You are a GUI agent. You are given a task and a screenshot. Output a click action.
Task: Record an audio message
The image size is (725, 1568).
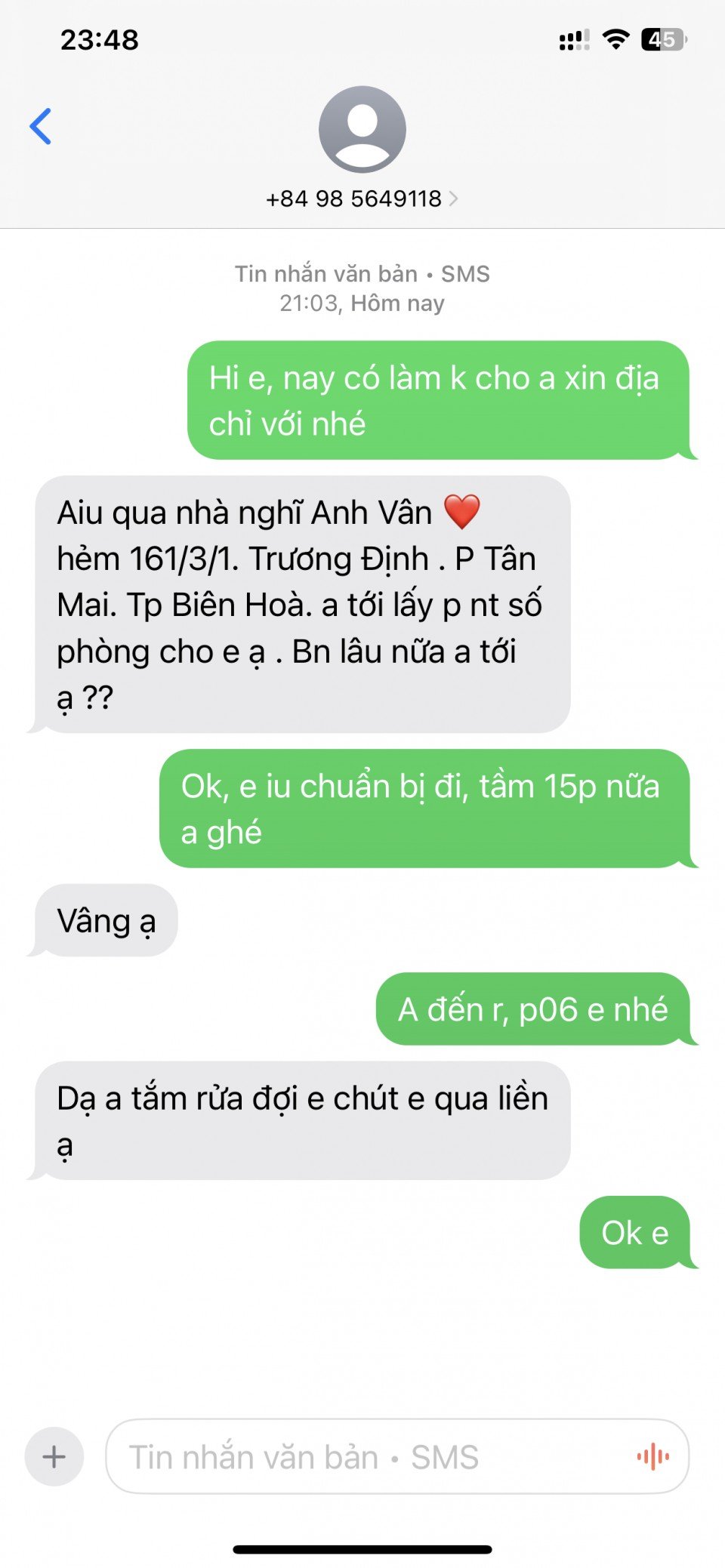[x=652, y=1456]
